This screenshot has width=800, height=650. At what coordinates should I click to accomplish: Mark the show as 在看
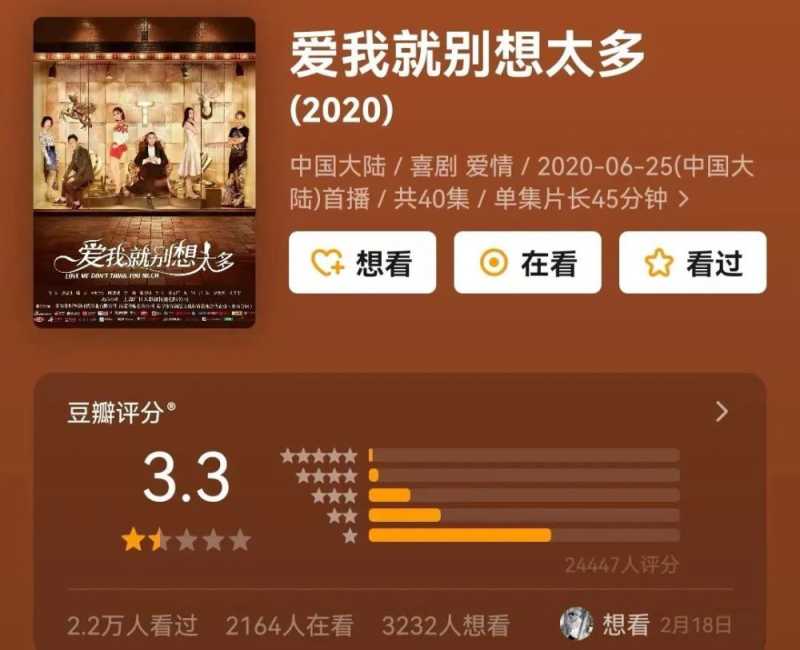527,263
